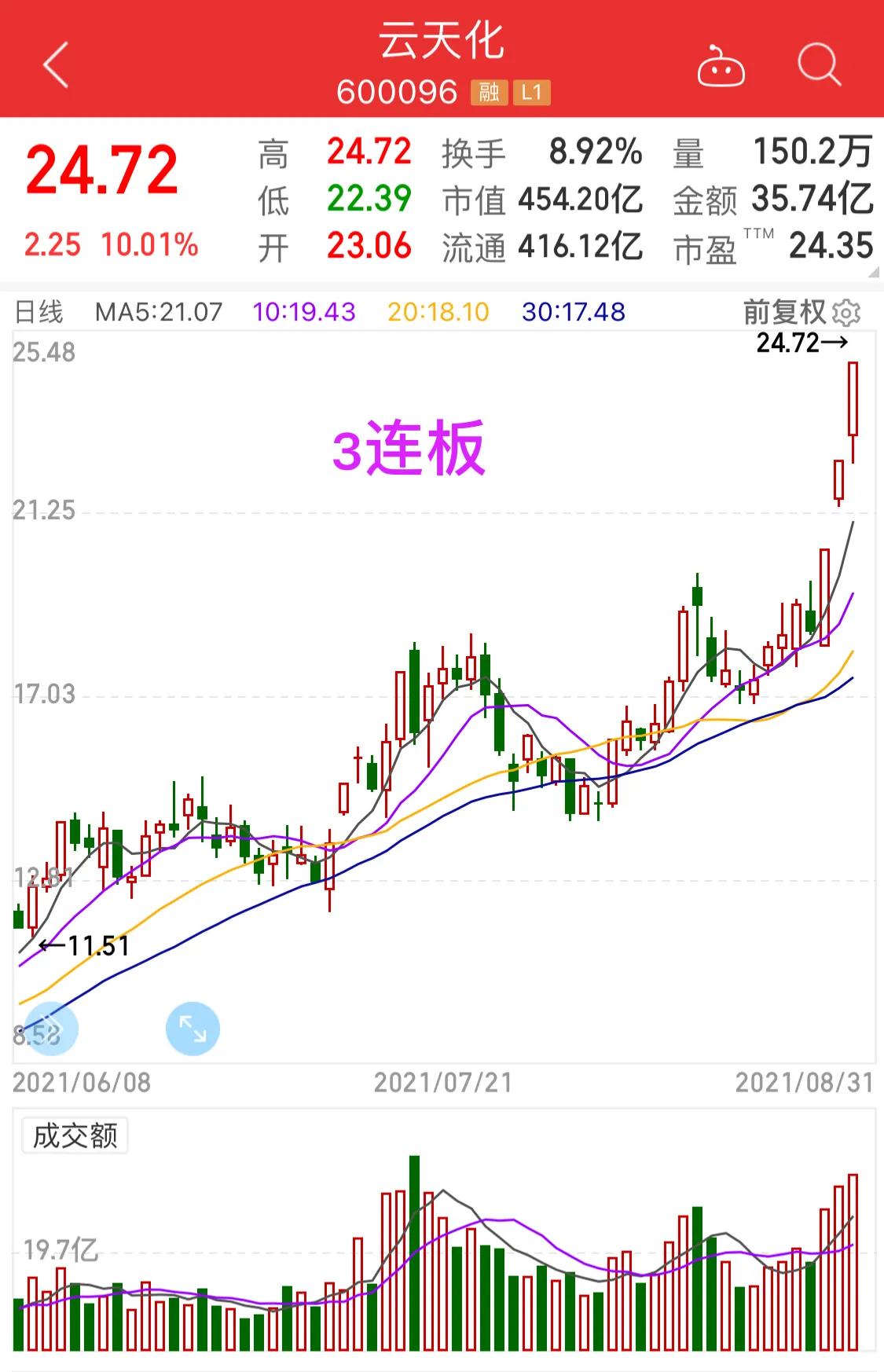Screen dimensions: 884x1372
Task: Open the robot assistant icon
Action: (x=721, y=66)
